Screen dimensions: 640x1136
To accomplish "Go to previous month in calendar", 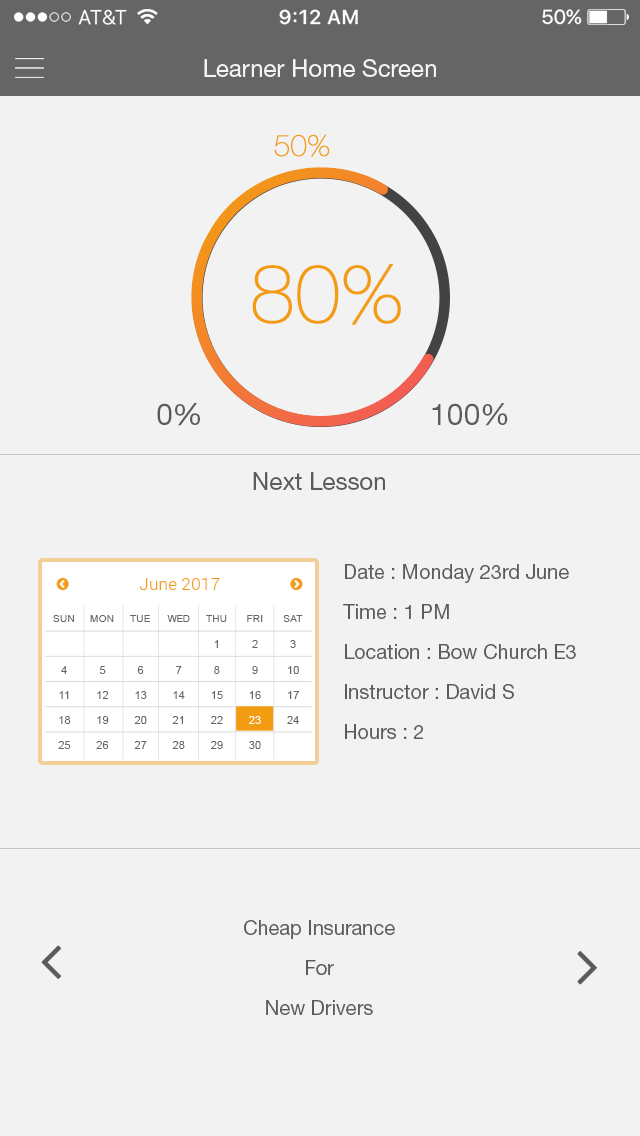I will click(63, 584).
